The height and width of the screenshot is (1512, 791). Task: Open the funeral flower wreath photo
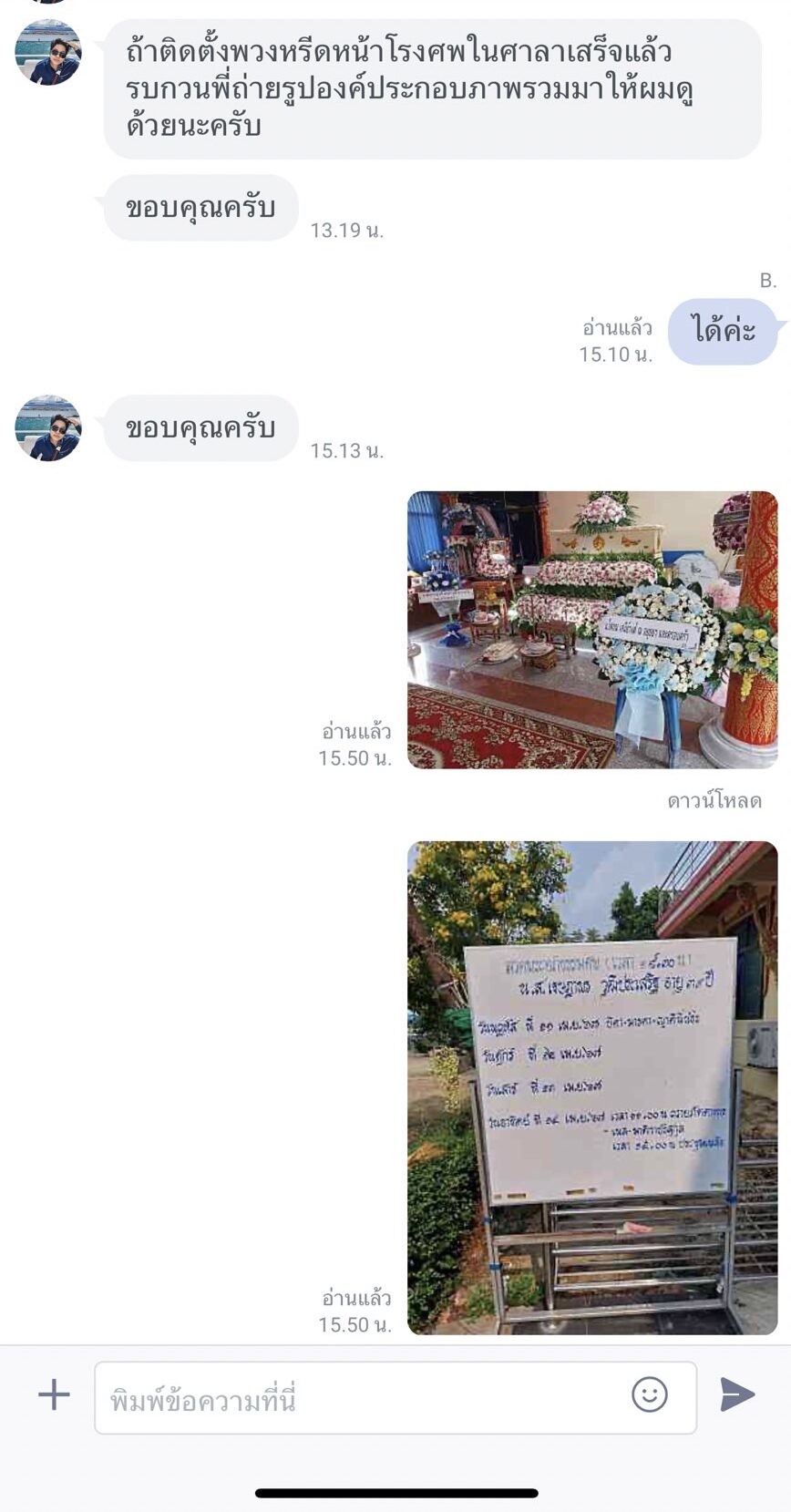click(592, 630)
